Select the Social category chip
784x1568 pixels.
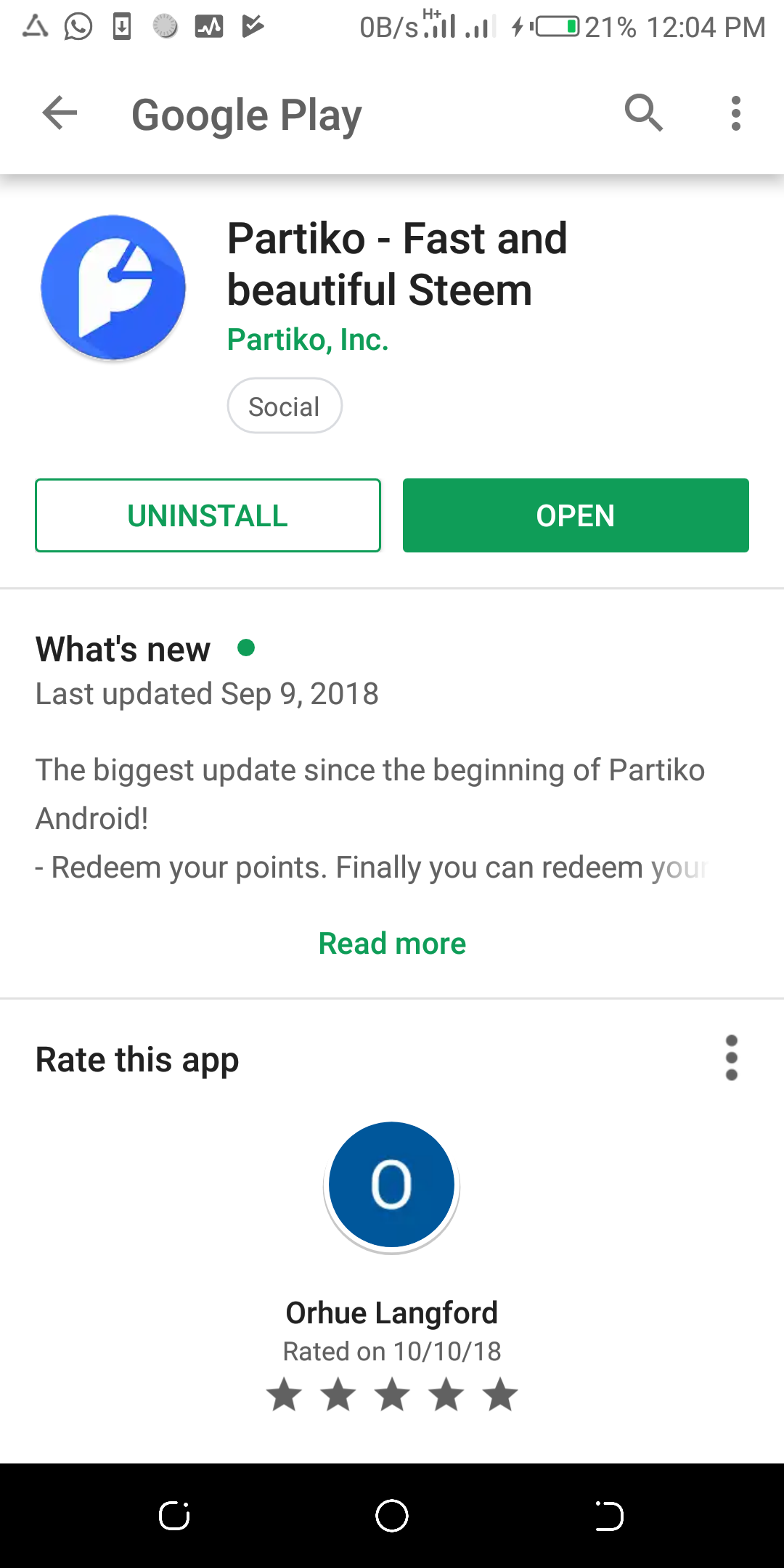pyautogui.click(x=285, y=405)
